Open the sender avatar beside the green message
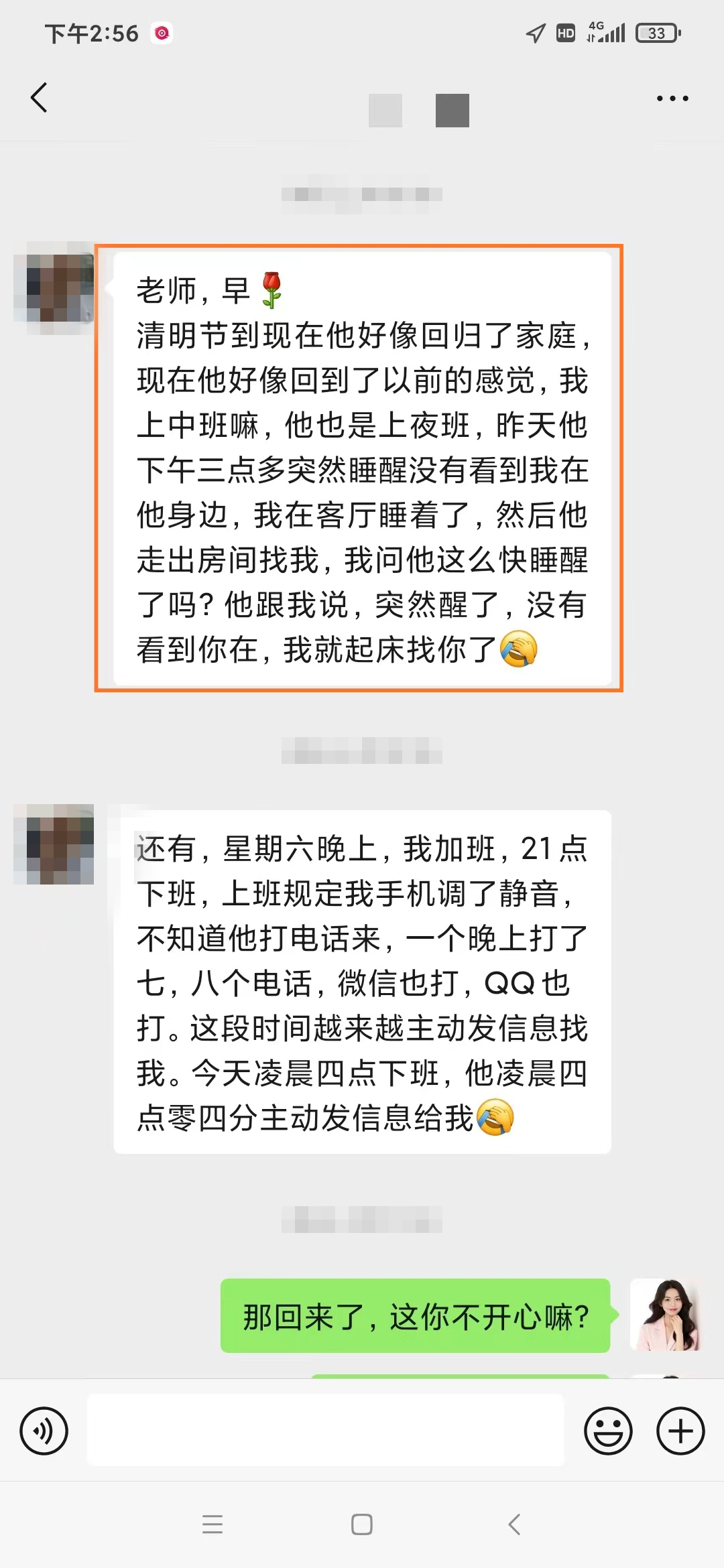Image resolution: width=724 pixels, height=1568 pixels. click(x=665, y=1315)
